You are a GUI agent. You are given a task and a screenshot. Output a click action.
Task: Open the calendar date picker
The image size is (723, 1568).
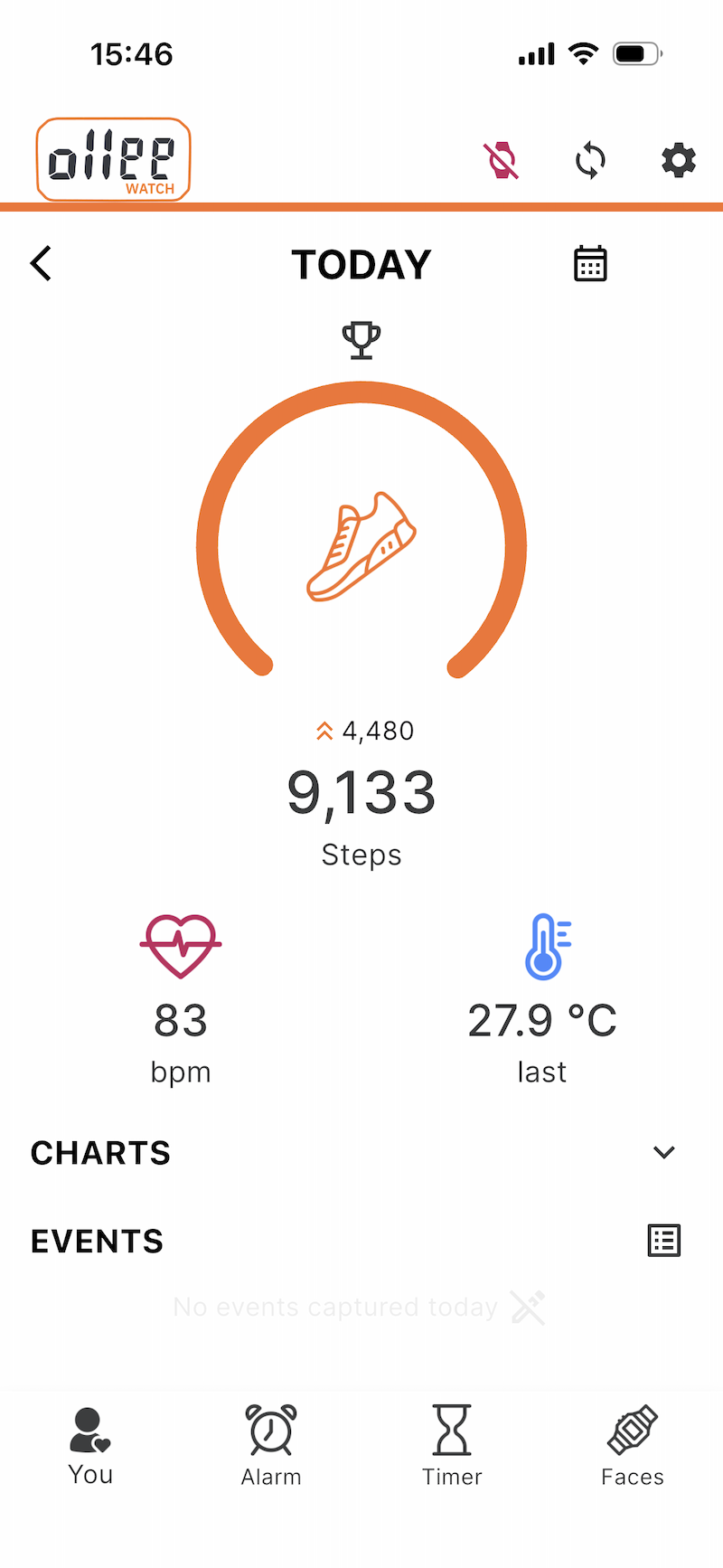pyautogui.click(x=590, y=263)
